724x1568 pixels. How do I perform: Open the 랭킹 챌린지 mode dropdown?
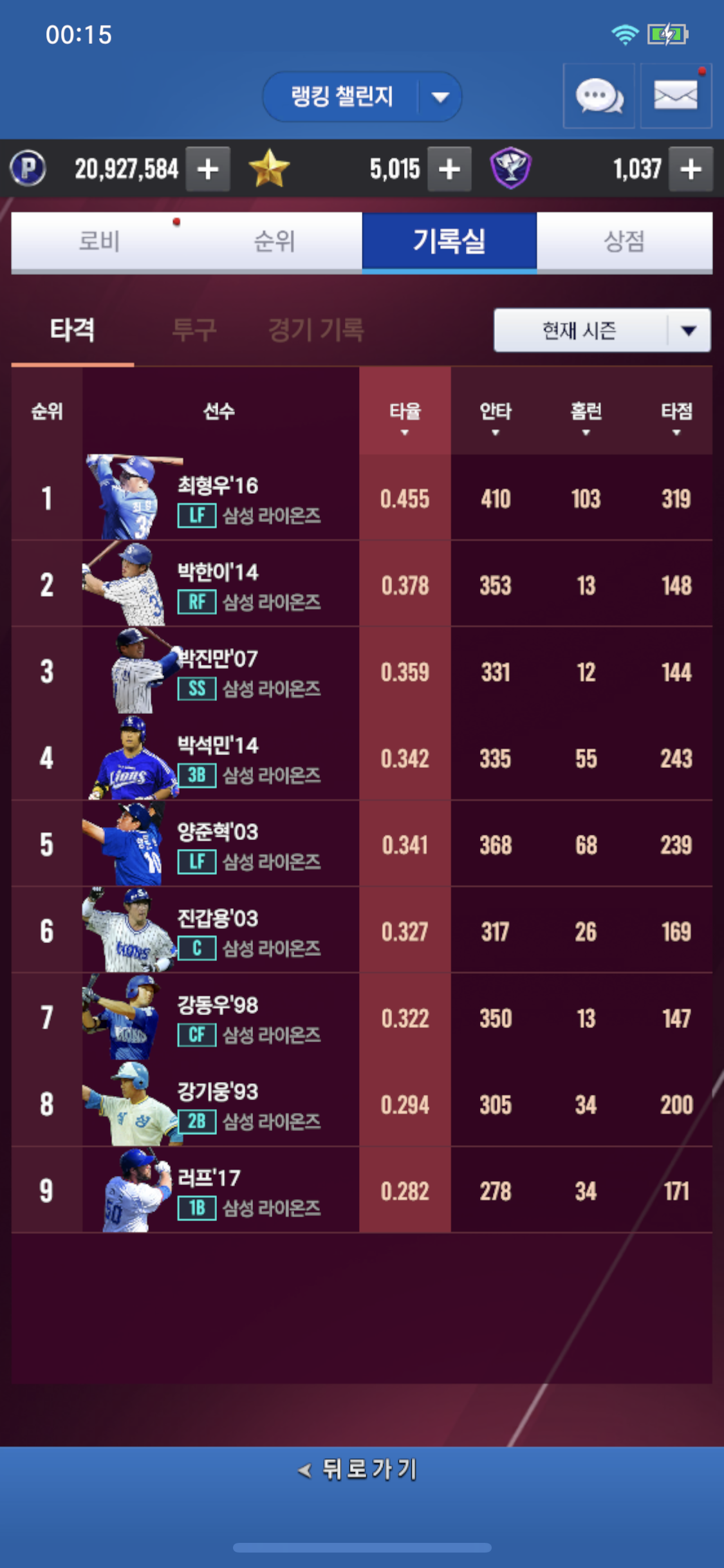coord(362,97)
